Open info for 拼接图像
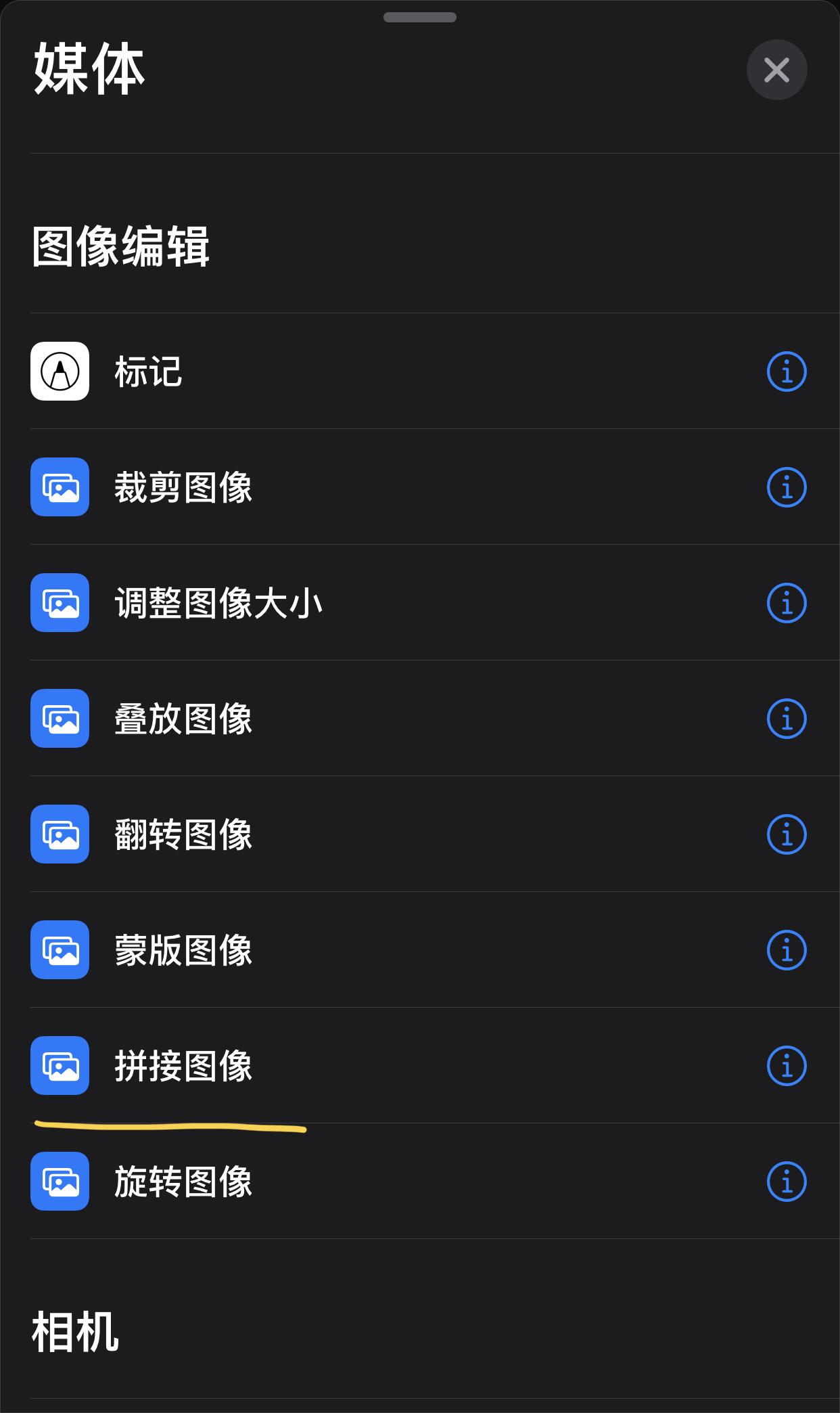Image resolution: width=840 pixels, height=1413 pixels. point(787,1066)
